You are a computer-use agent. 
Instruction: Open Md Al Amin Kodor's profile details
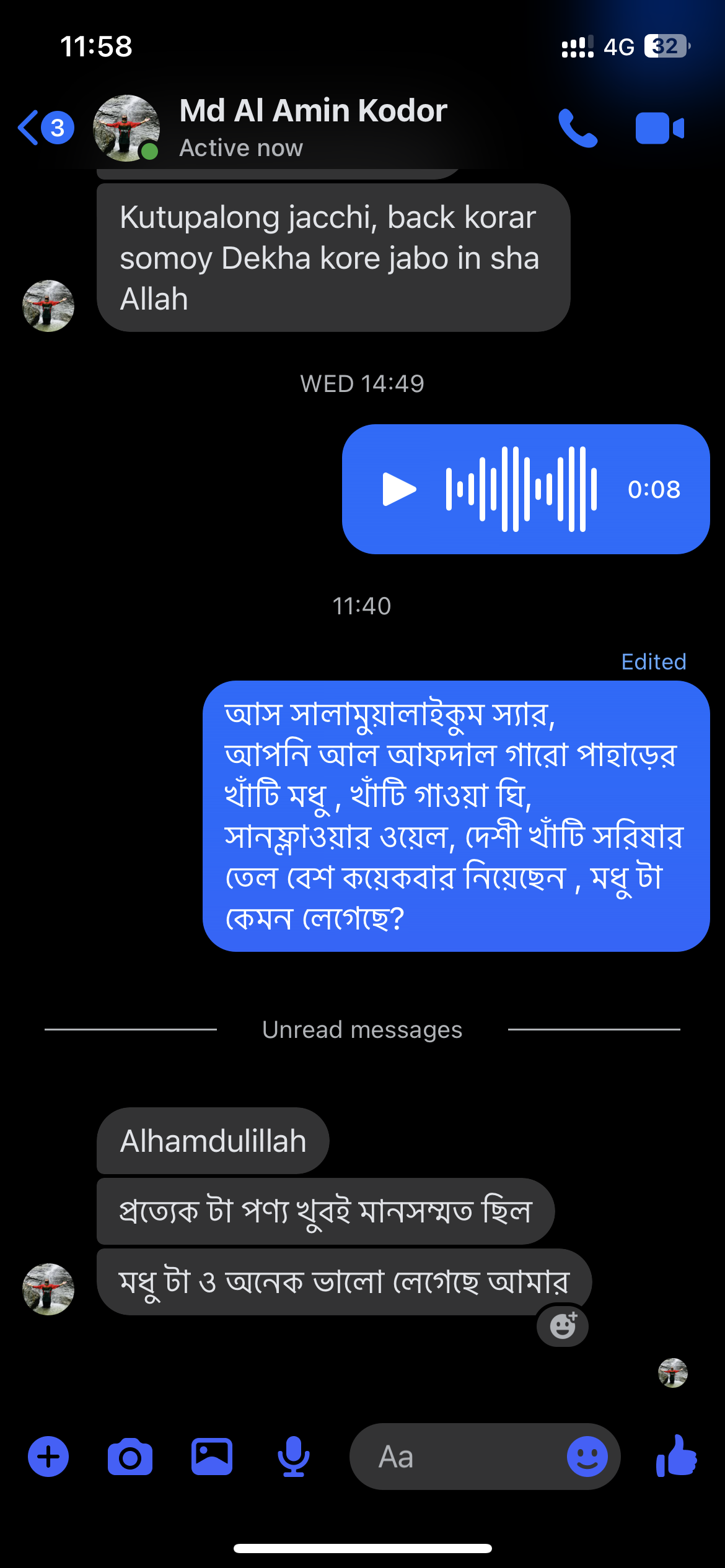tap(312, 127)
